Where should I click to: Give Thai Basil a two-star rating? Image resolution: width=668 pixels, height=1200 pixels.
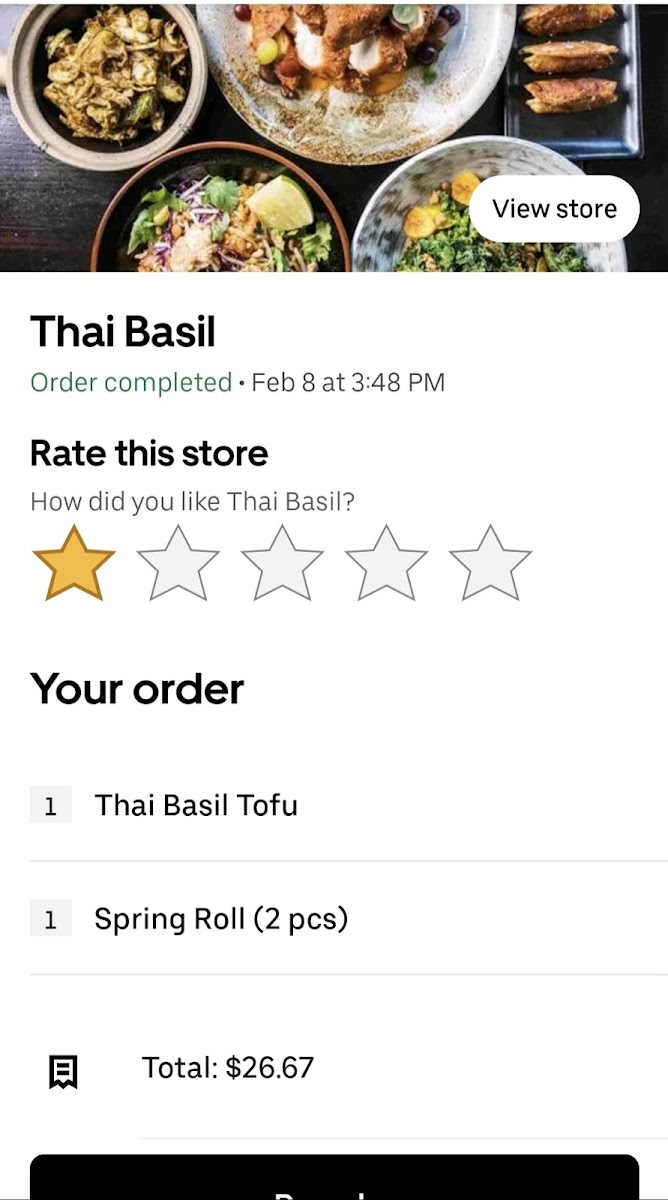[178, 564]
